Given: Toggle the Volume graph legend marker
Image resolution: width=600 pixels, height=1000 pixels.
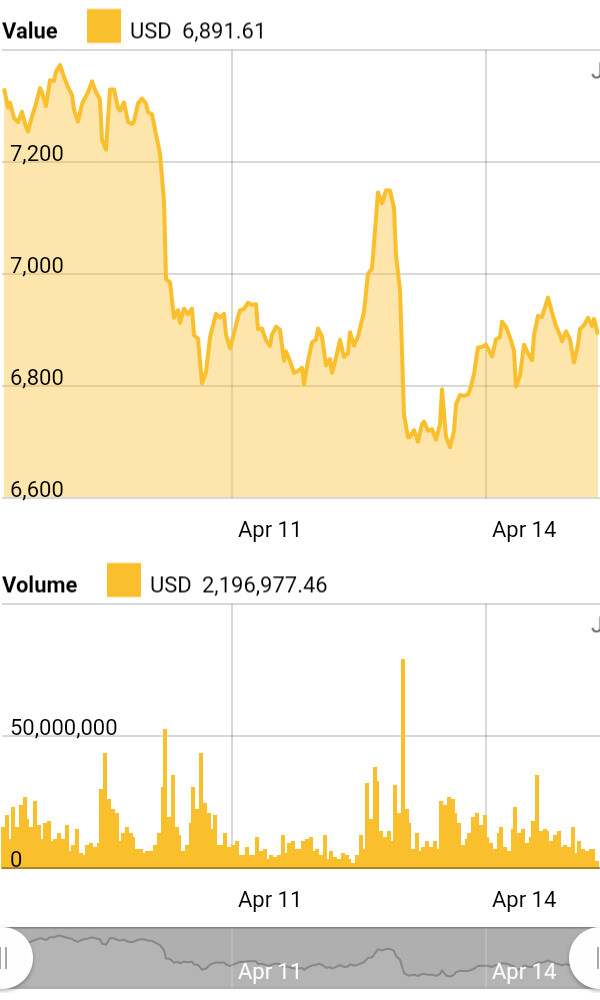Looking at the screenshot, I should pos(123,581).
